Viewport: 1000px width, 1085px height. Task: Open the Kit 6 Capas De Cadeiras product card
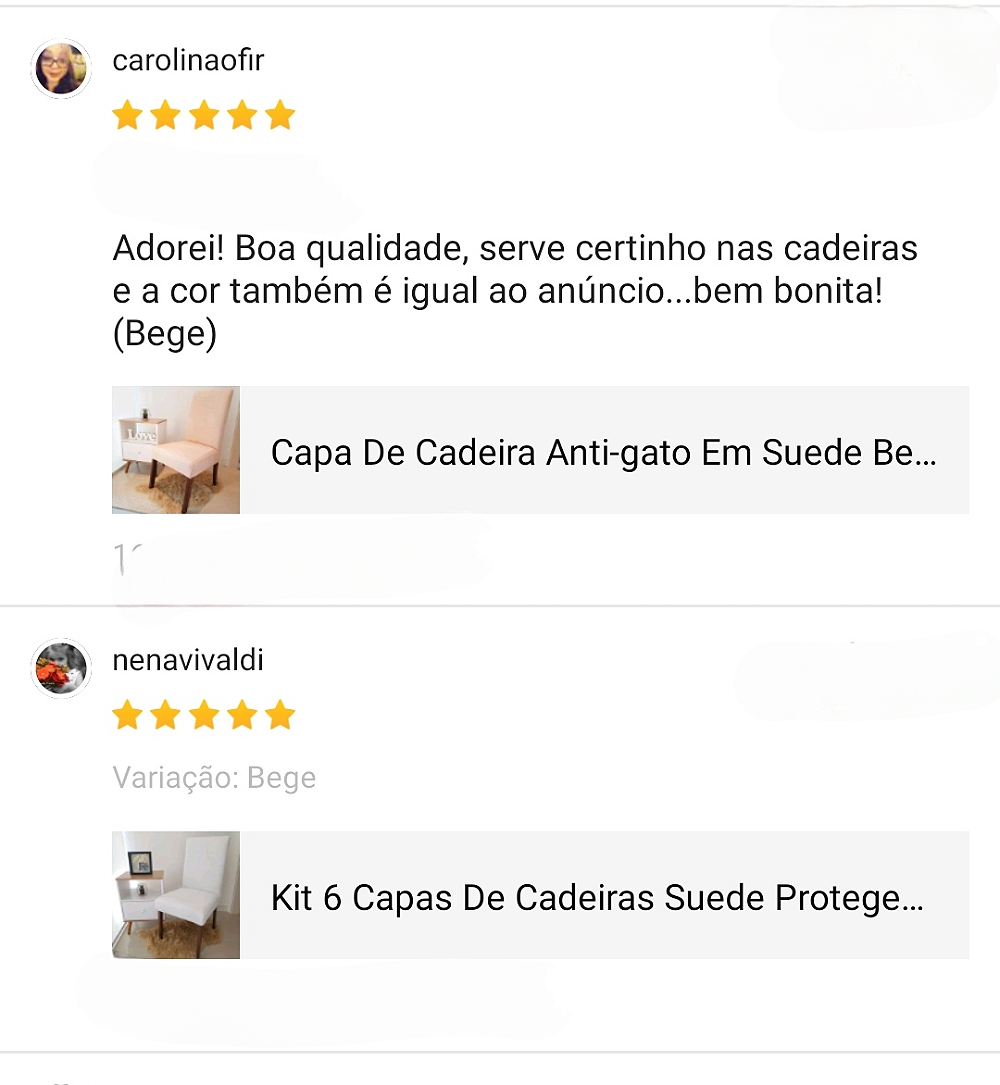[540, 895]
